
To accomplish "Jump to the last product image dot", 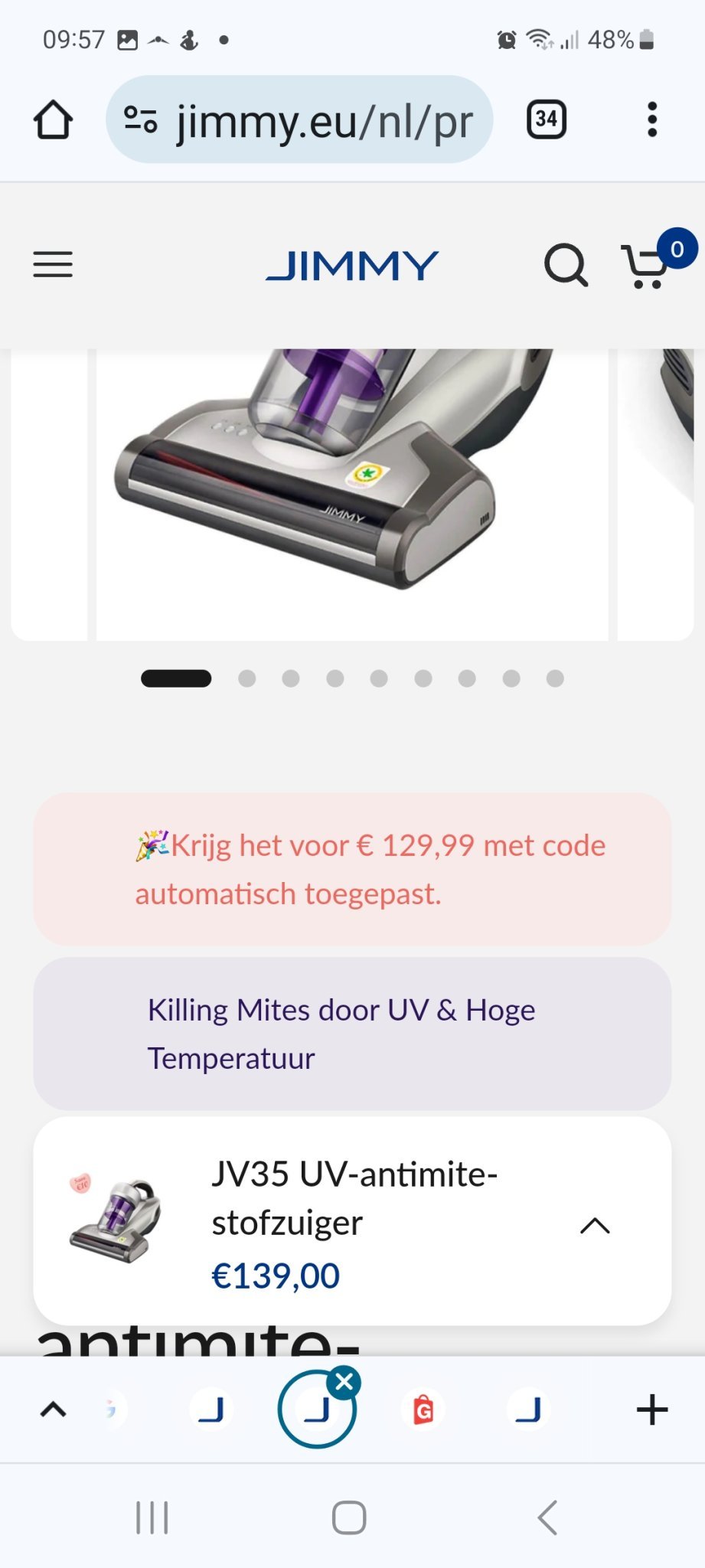I will click(x=556, y=678).
